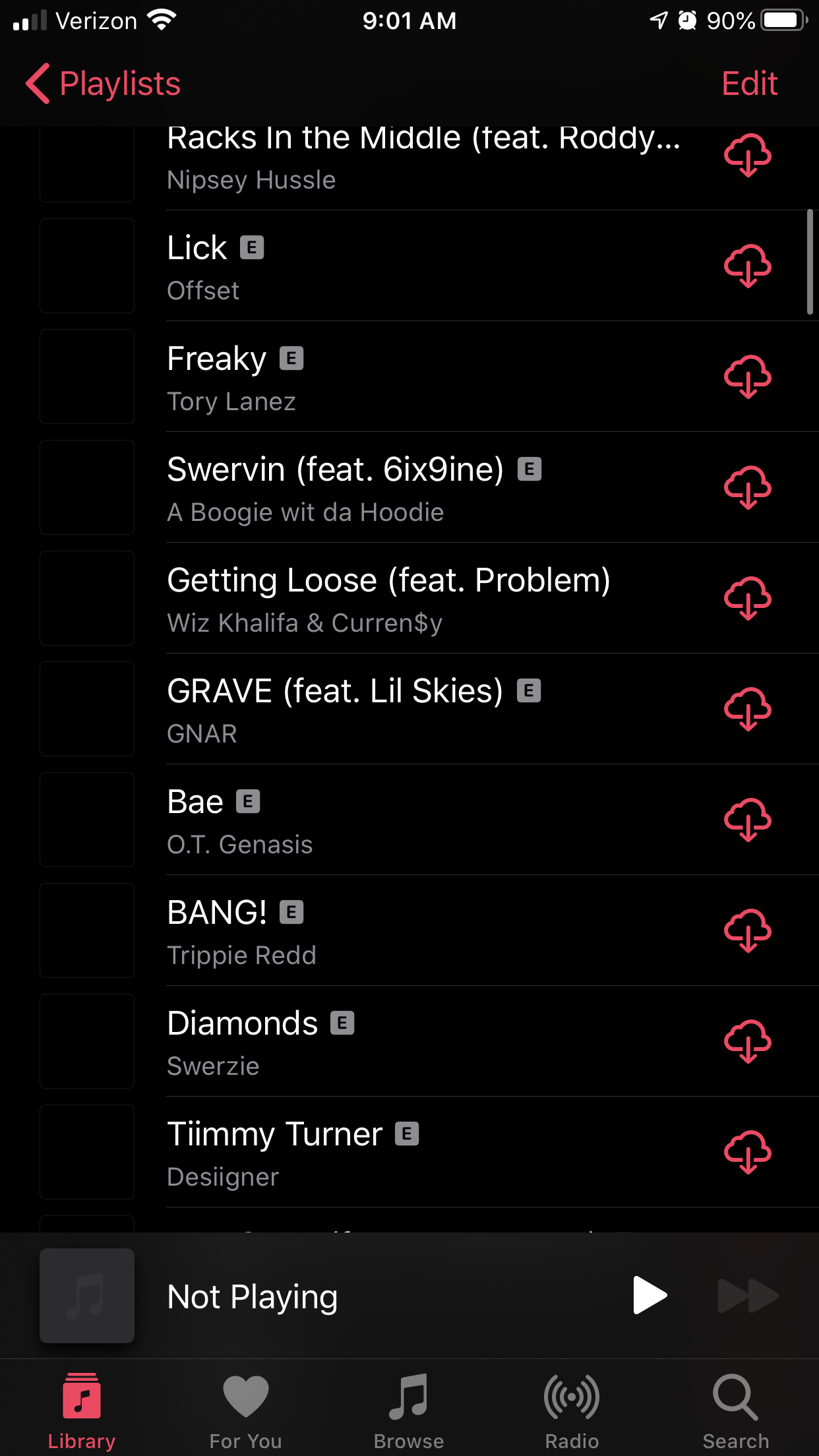Tap Edit to modify this playlist

749,84
